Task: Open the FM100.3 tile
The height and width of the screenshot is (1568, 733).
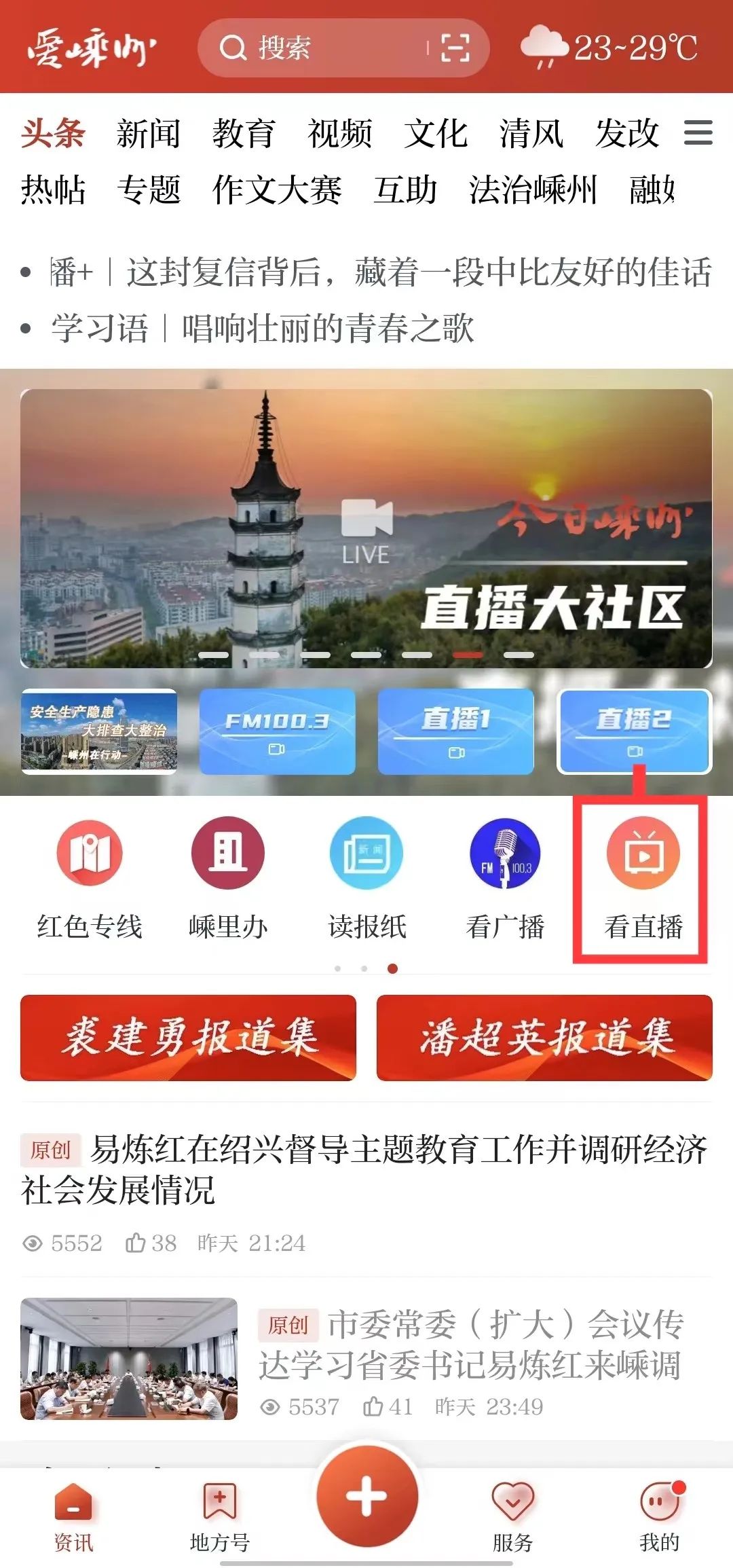Action: point(277,731)
